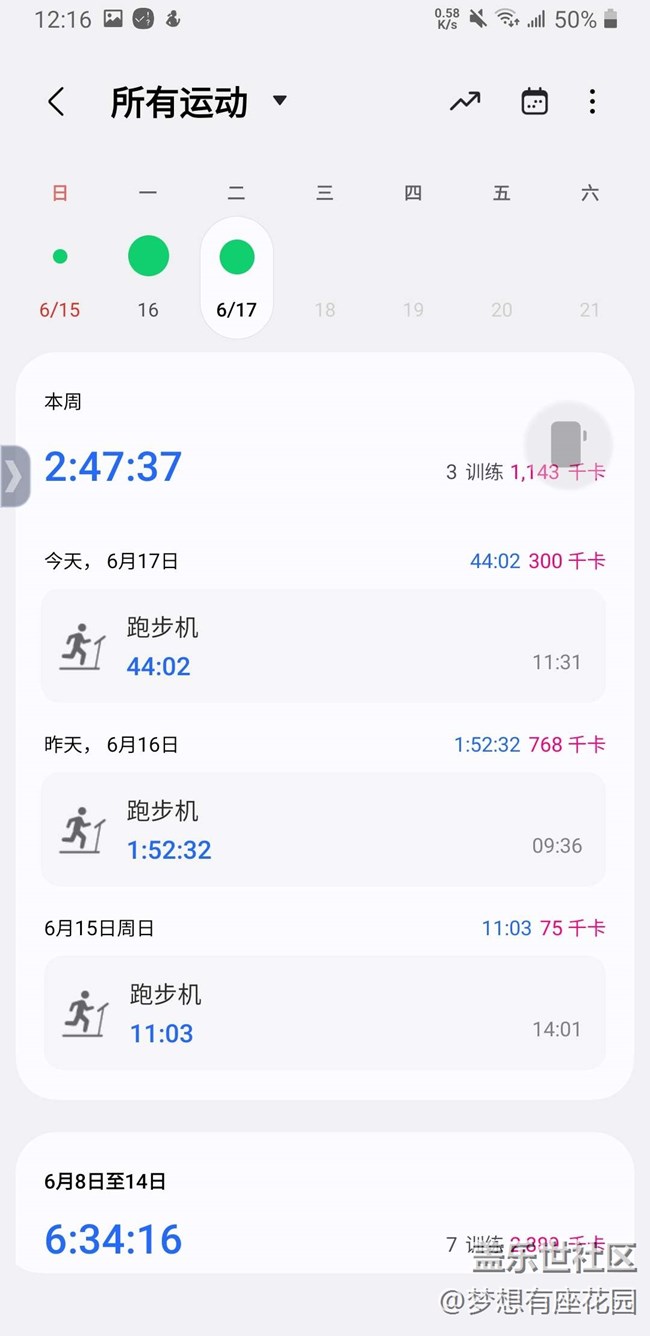Go back using the top-left arrow
Image resolution: width=650 pixels, height=1336 pixels.
click(x=56, y=102)
